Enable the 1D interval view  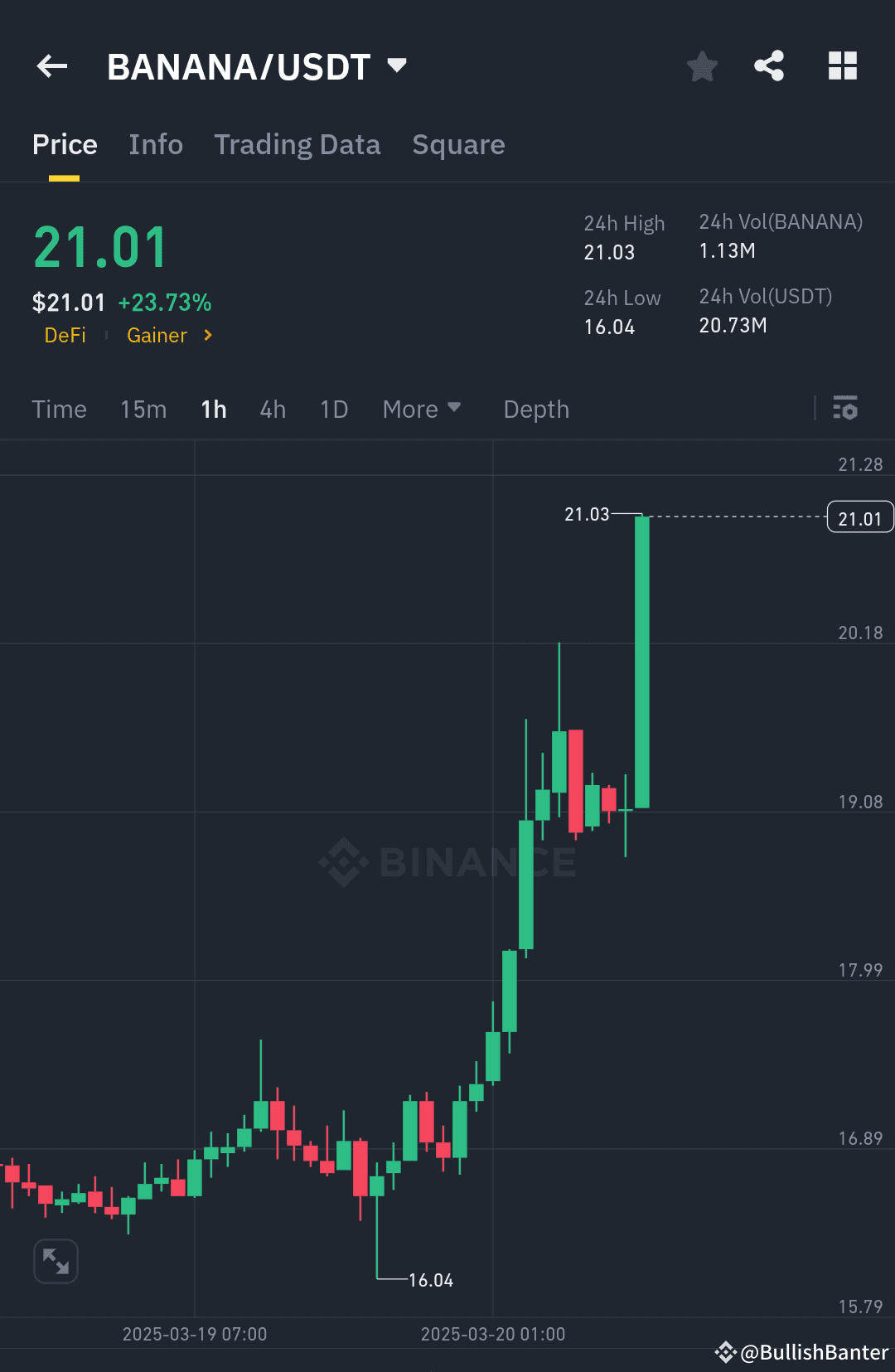pyautogui.click(x=333, y=409)
